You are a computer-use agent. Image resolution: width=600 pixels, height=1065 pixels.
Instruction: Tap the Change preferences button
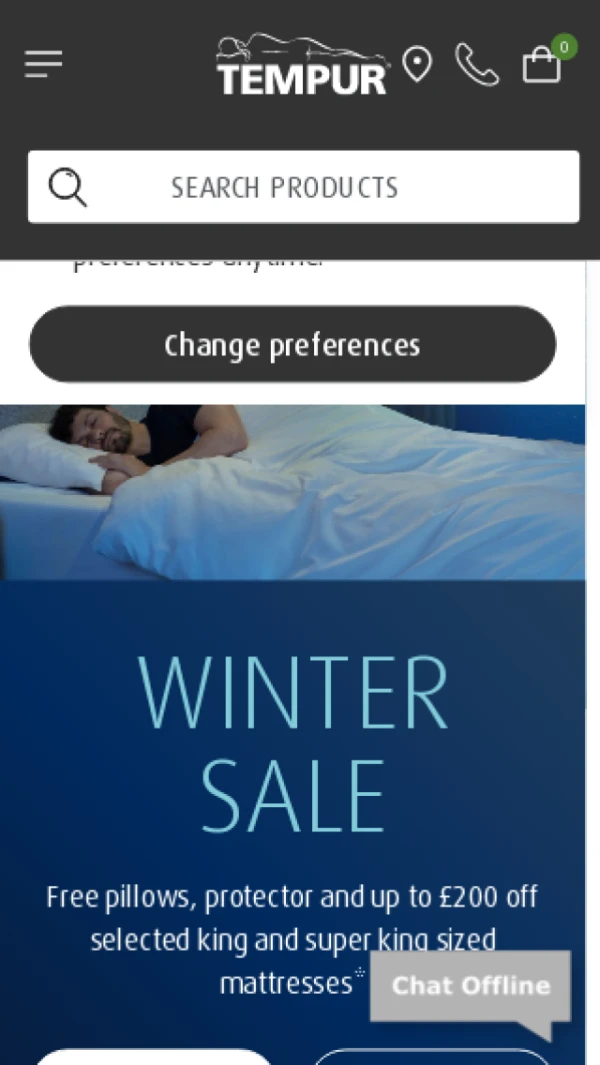[292, 345]
